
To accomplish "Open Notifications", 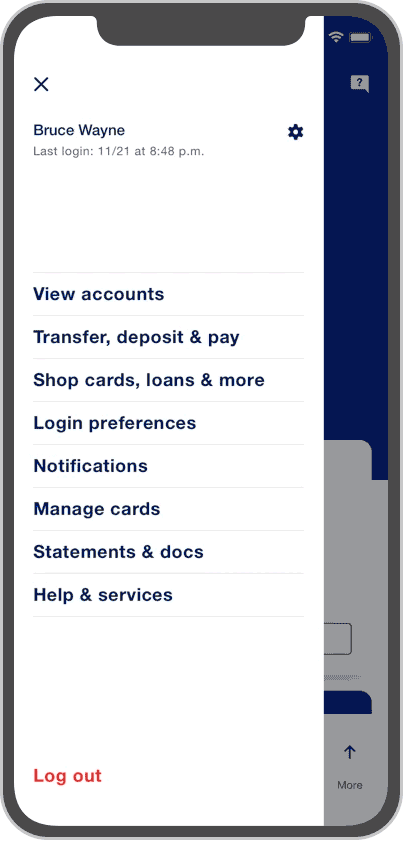I will coord(168,466).
